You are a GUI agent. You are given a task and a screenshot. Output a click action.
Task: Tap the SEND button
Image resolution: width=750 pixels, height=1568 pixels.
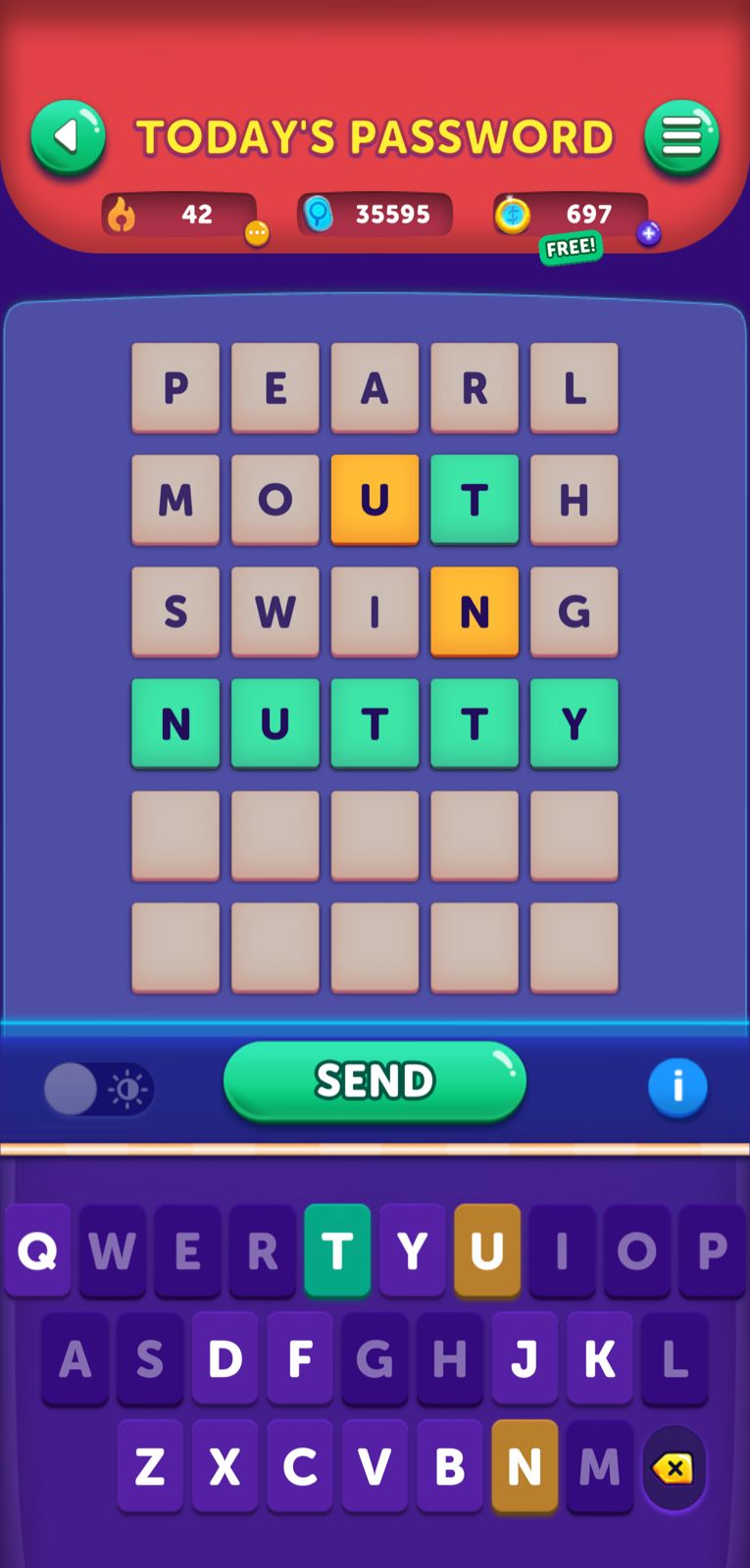pos(375,1081)
